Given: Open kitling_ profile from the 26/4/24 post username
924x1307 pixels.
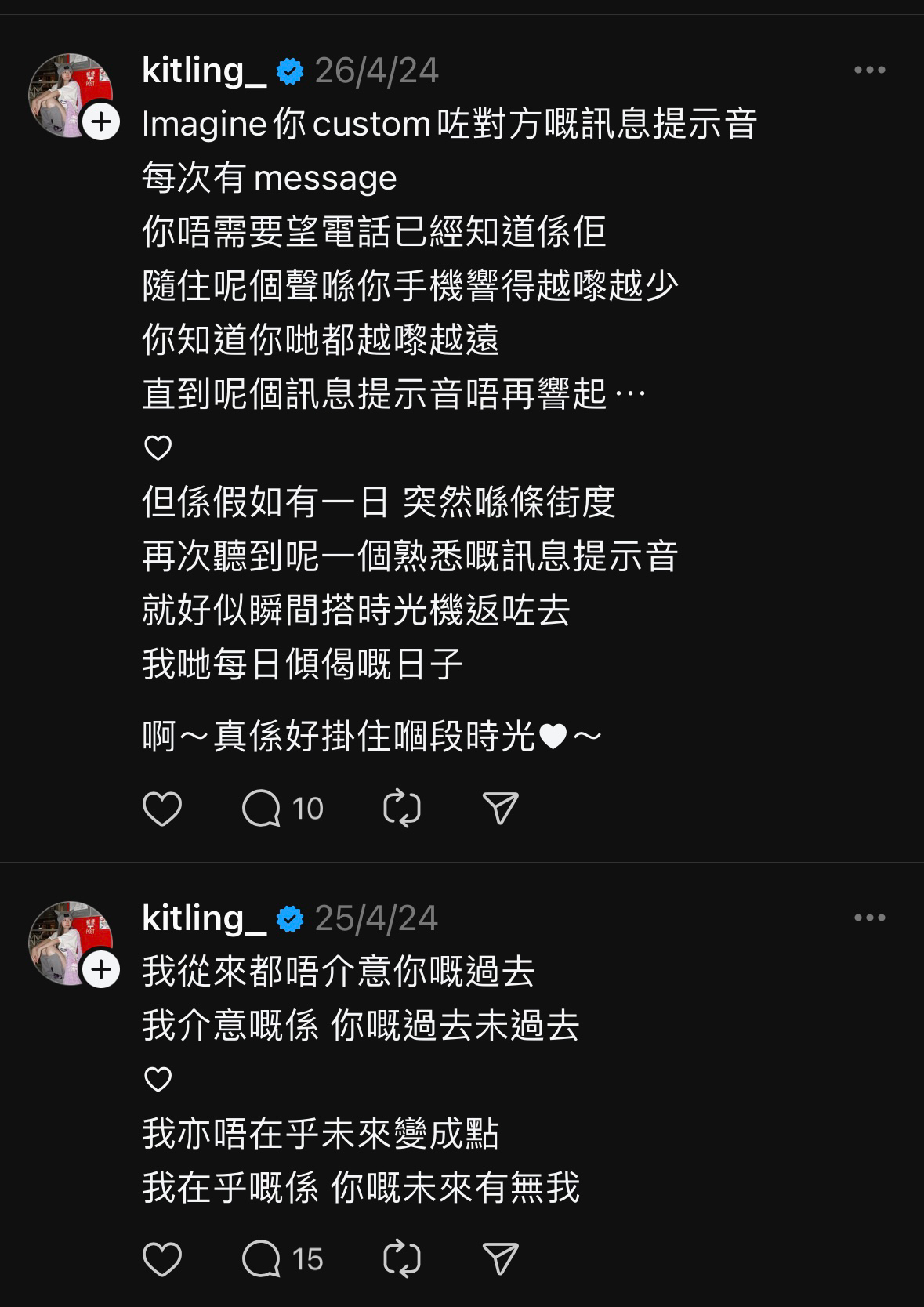Looking at the screenshot, I should tap(204, 71).
